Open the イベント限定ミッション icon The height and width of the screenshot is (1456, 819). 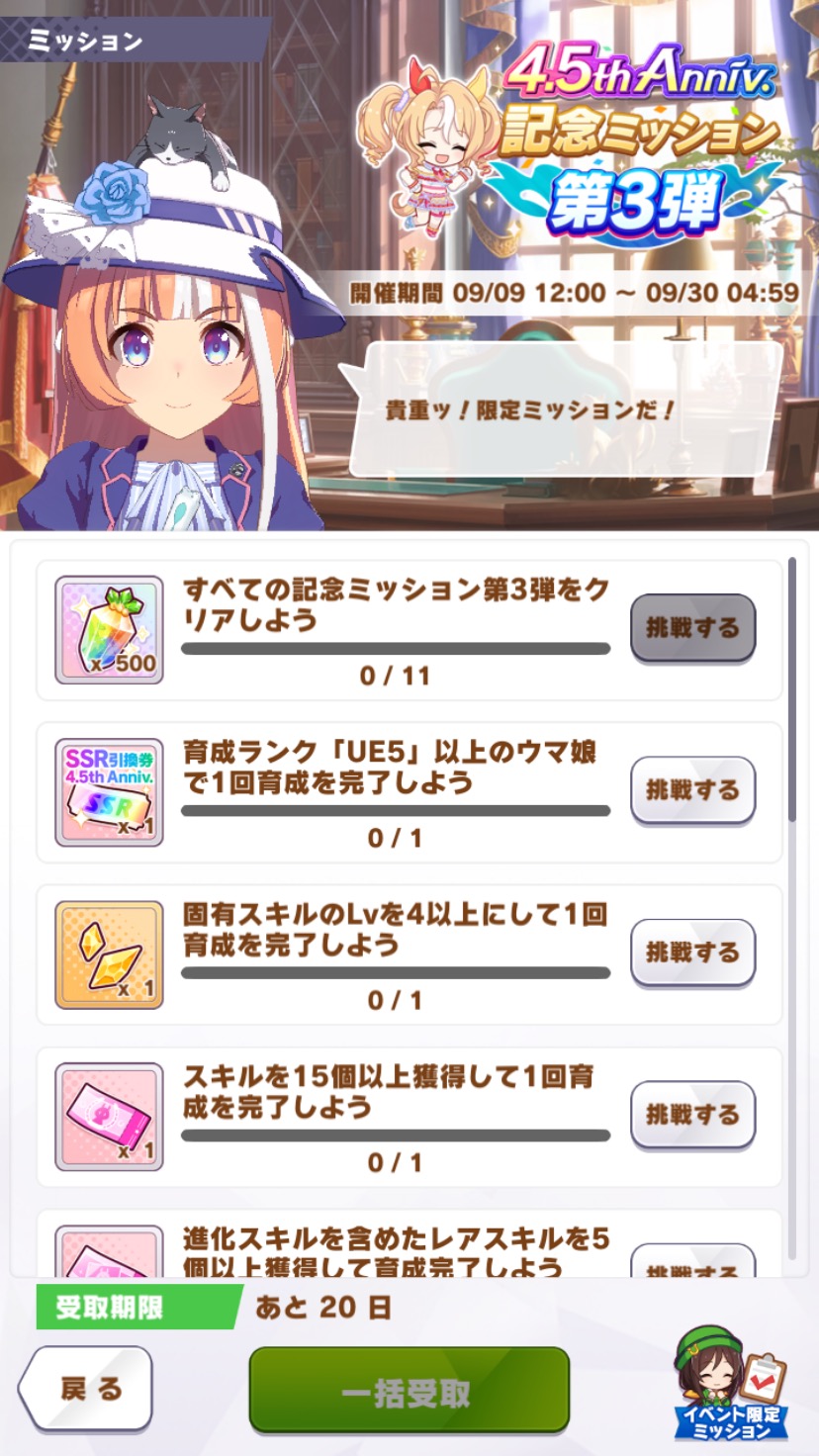pyautogui.click(x=731, y=1384)
